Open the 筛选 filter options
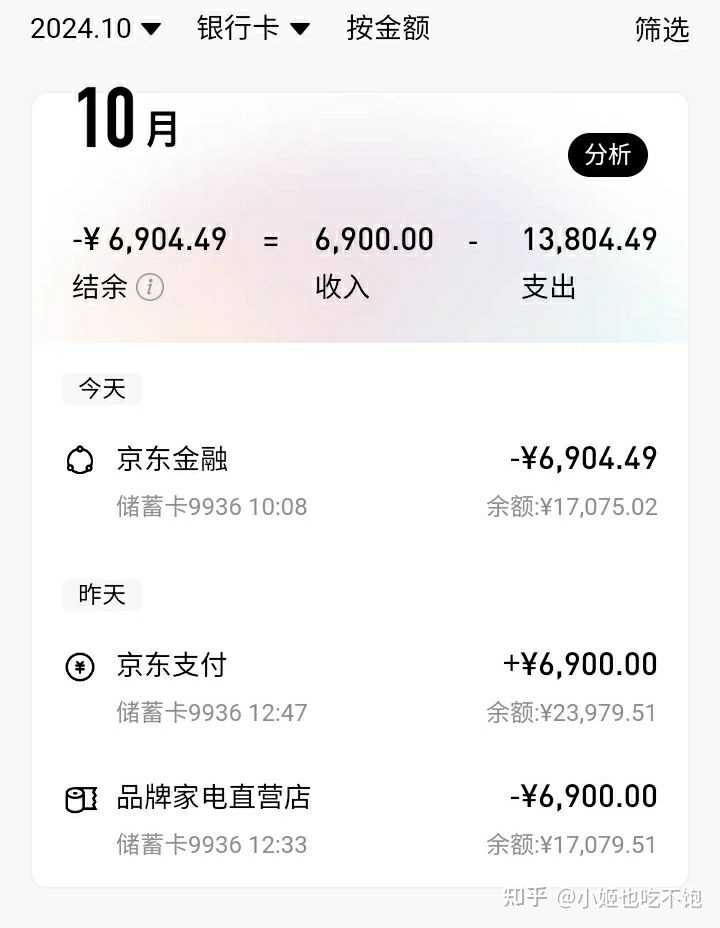 point(662,29)
